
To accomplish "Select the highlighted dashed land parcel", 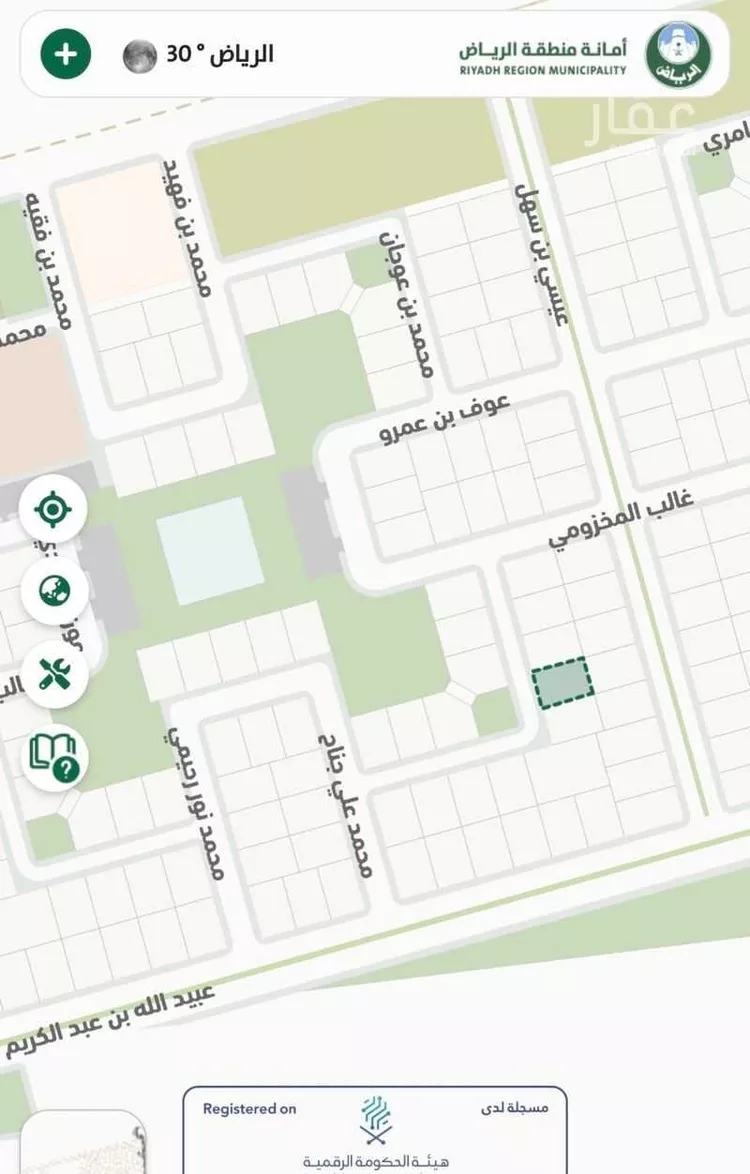I will coord(561,683).
